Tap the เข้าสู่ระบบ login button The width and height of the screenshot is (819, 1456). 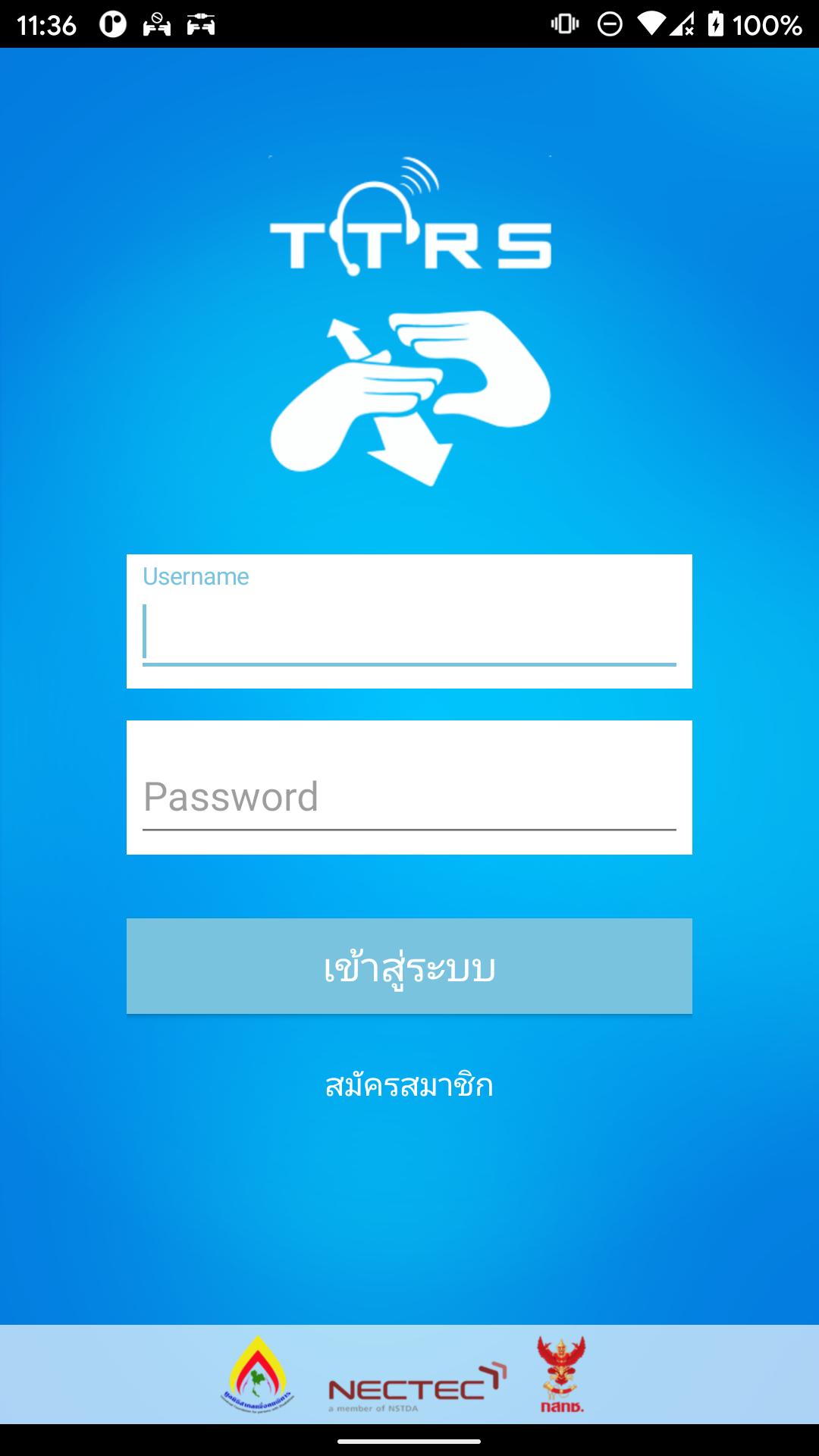point(409,966)
